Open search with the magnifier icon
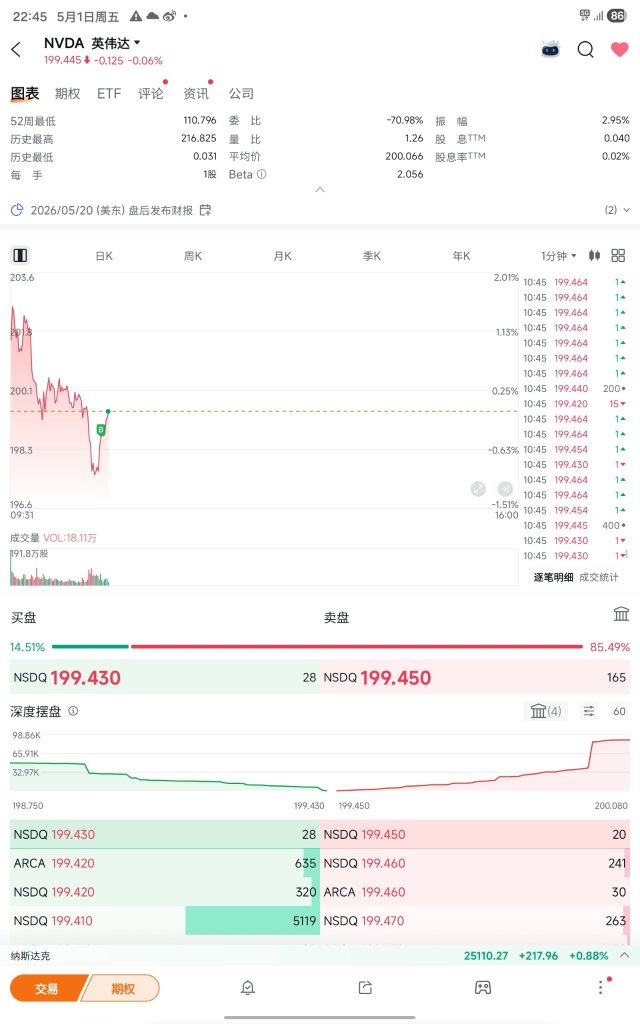Viewport: 640px width, 1024px height. 585,50
